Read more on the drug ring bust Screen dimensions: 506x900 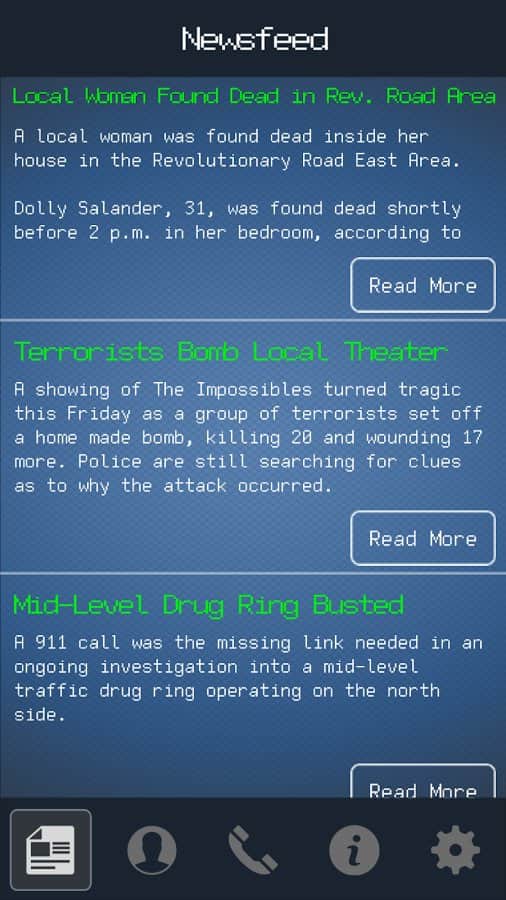click(x=423, y=781)
